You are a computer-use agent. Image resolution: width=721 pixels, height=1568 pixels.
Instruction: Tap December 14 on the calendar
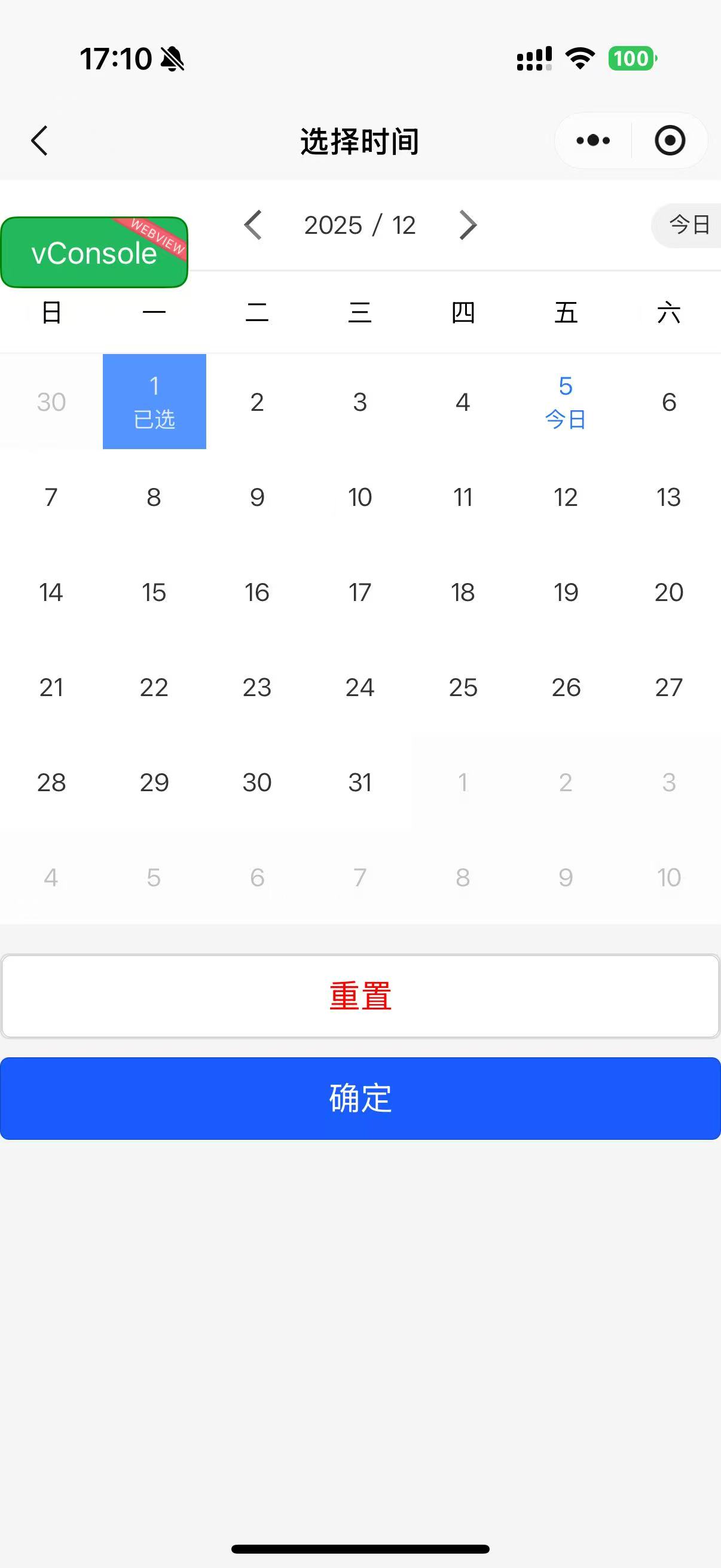tap(51, 592)
